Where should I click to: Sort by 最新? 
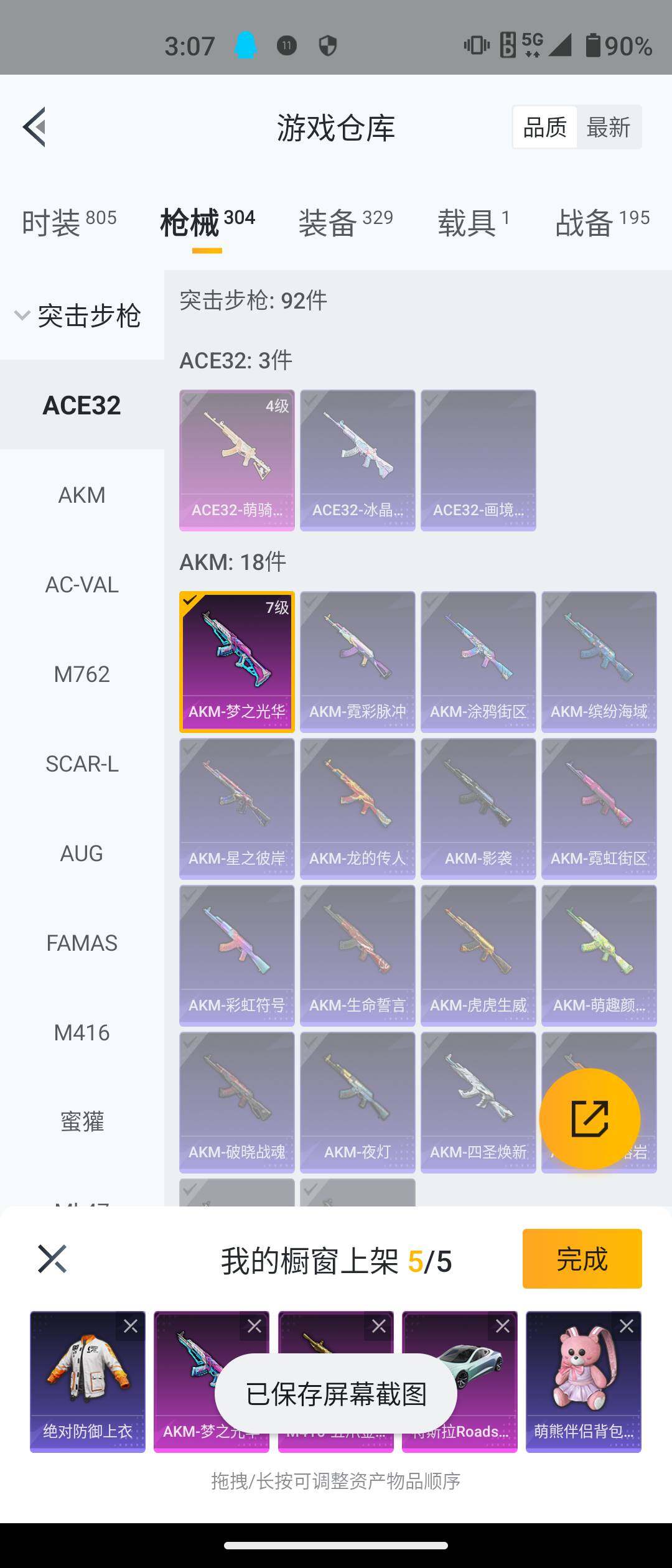tap(608, 128)
